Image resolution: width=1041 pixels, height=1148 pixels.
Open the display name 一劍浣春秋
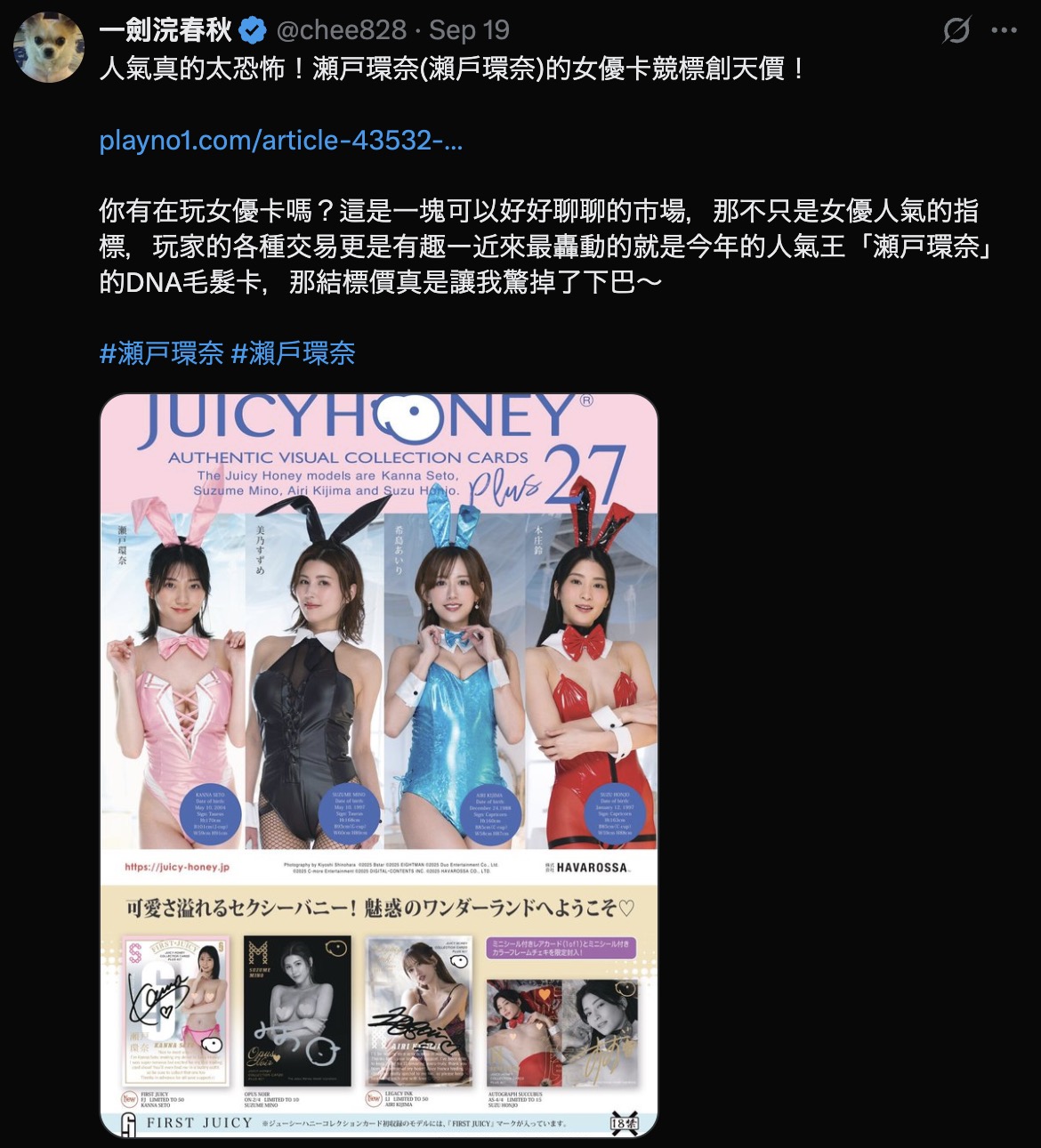point(165,30)
